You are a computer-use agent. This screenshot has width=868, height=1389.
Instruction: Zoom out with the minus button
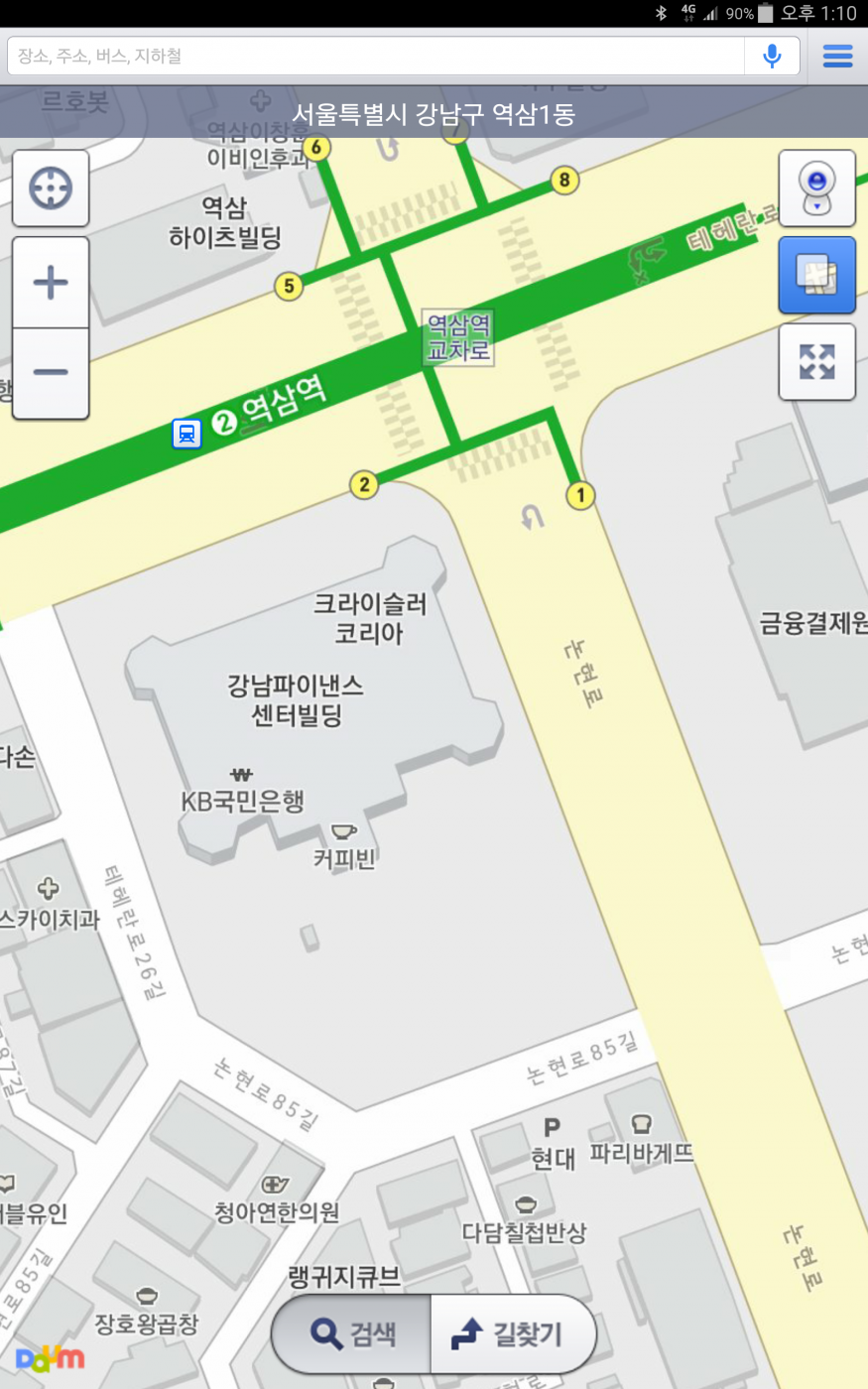pyautogui.click(x=51, y=373)
